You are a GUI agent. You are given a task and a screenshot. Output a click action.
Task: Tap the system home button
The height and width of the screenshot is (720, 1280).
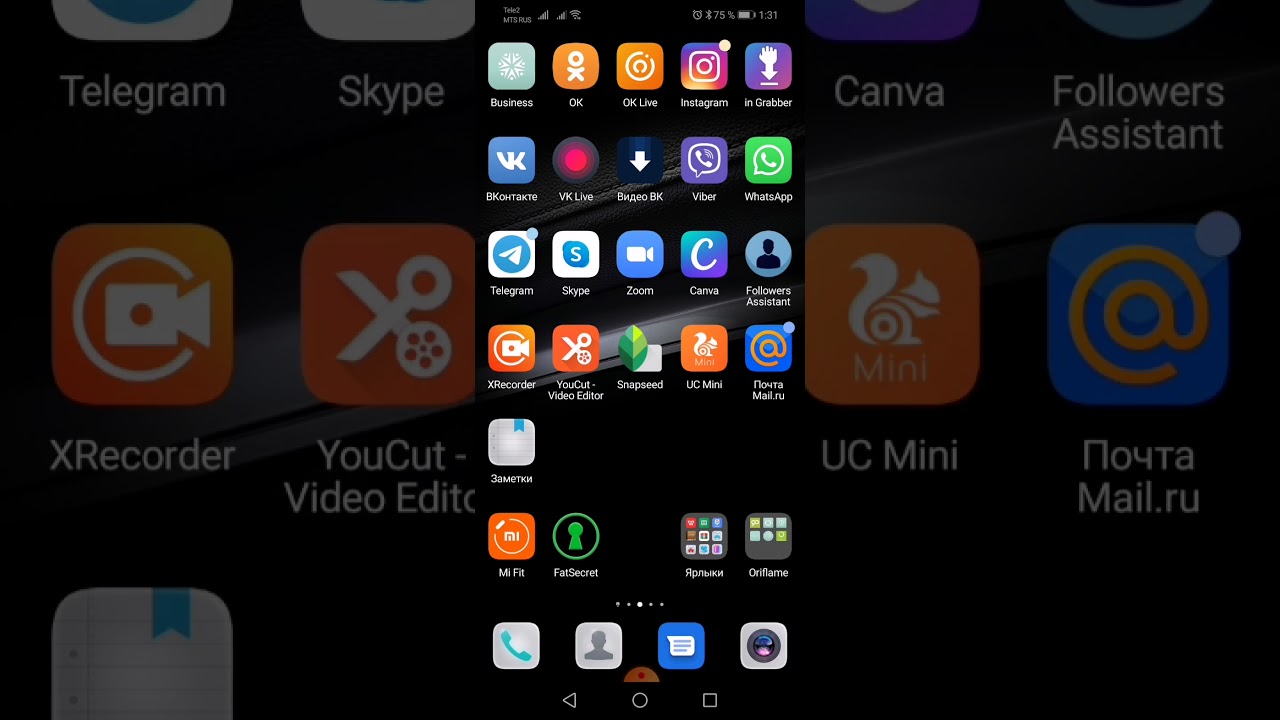640,701
